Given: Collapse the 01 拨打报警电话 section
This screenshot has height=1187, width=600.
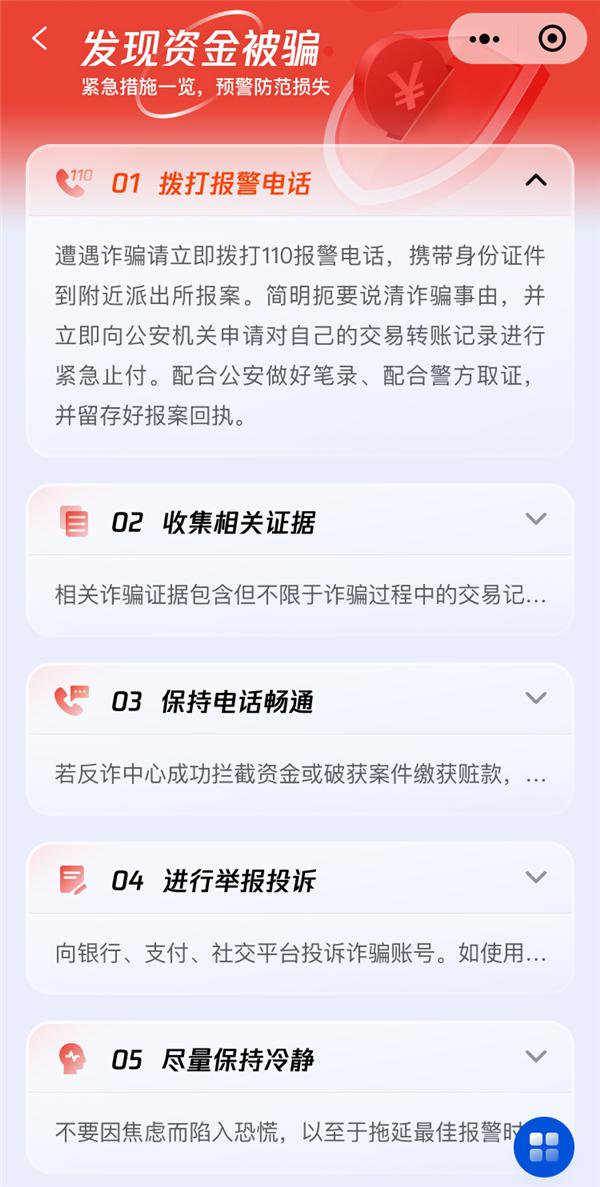Looking at the screenshot, I should 536,180.
